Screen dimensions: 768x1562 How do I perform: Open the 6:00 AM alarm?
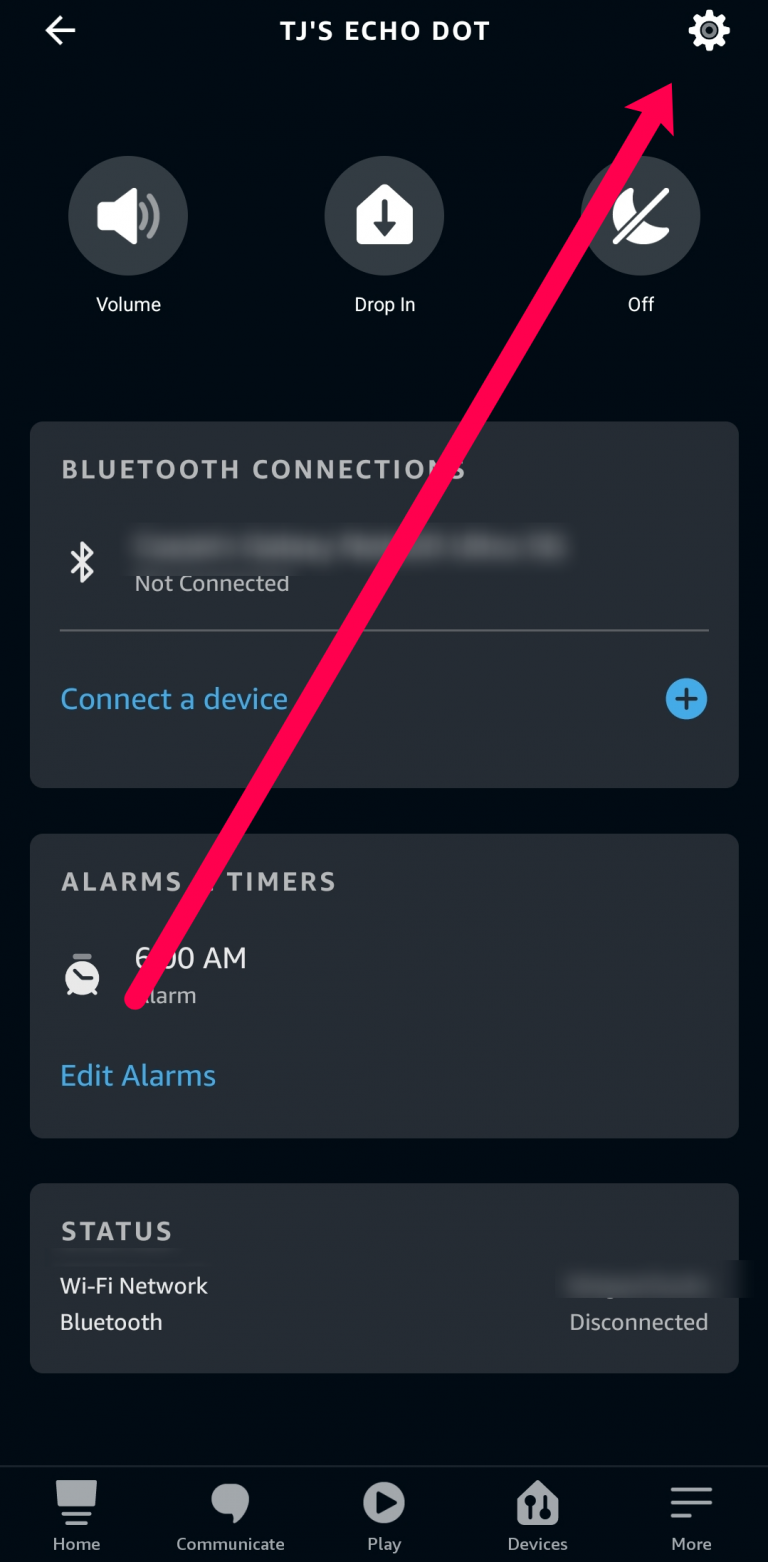tap(190, 974)
